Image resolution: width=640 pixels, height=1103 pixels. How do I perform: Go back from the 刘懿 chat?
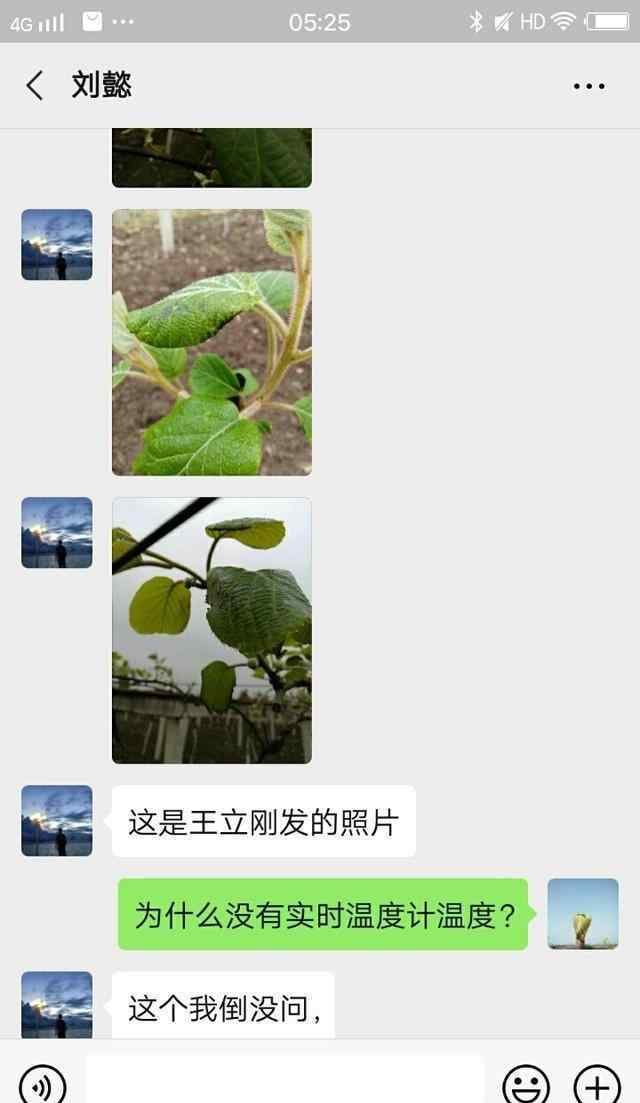35,86
